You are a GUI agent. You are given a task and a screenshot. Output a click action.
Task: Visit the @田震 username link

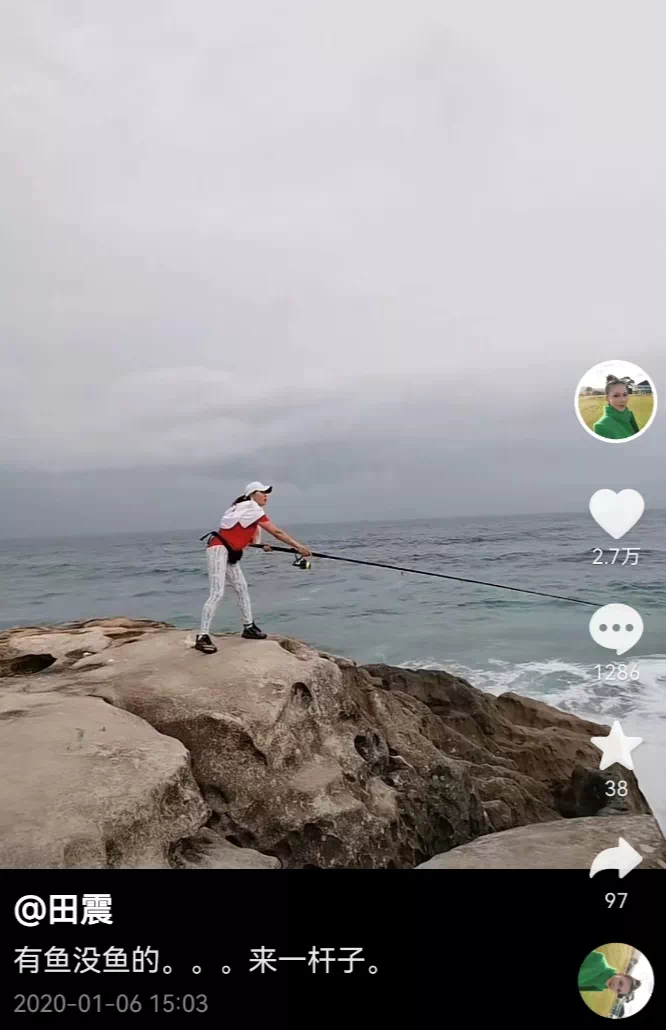pos(64,910)
